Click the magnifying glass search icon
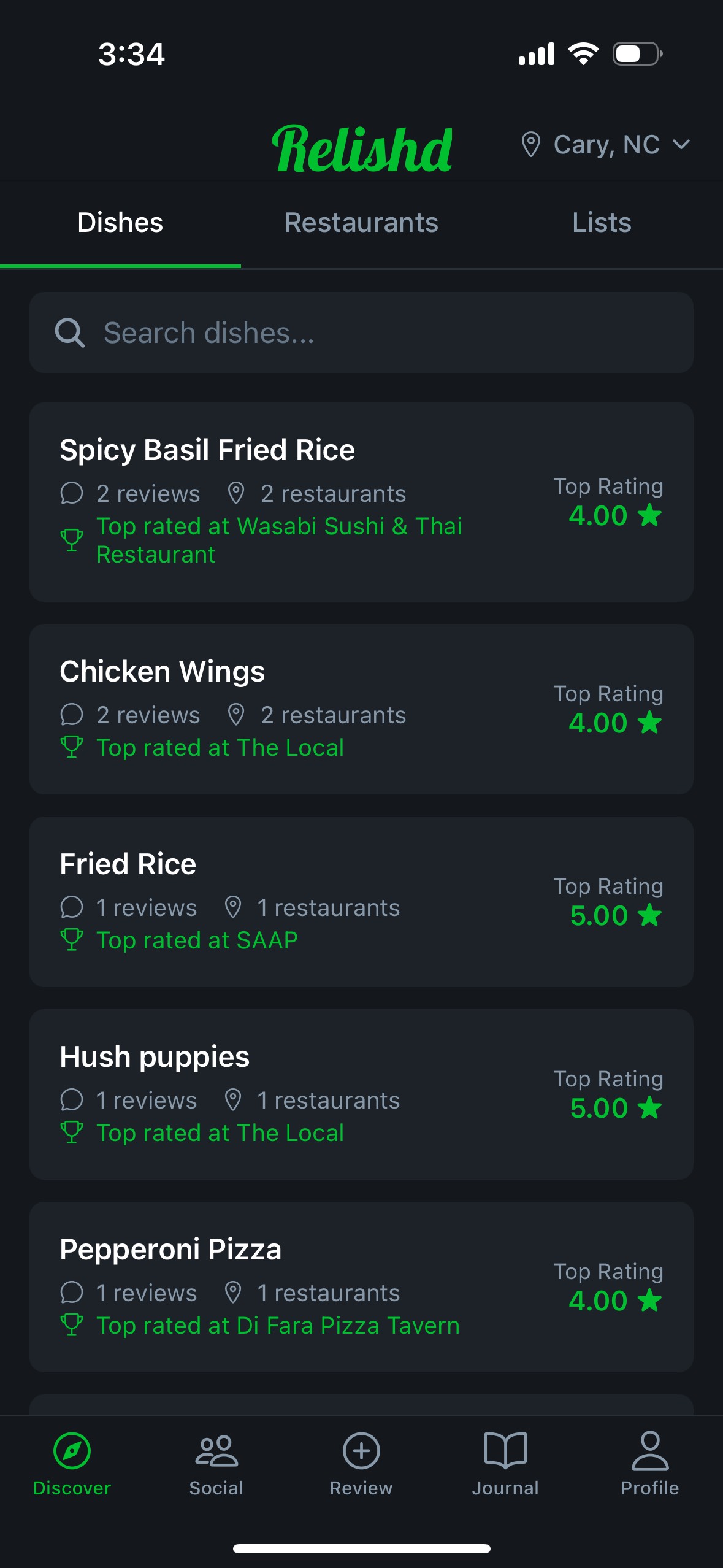723x1568 pixels. coord(69,332)
